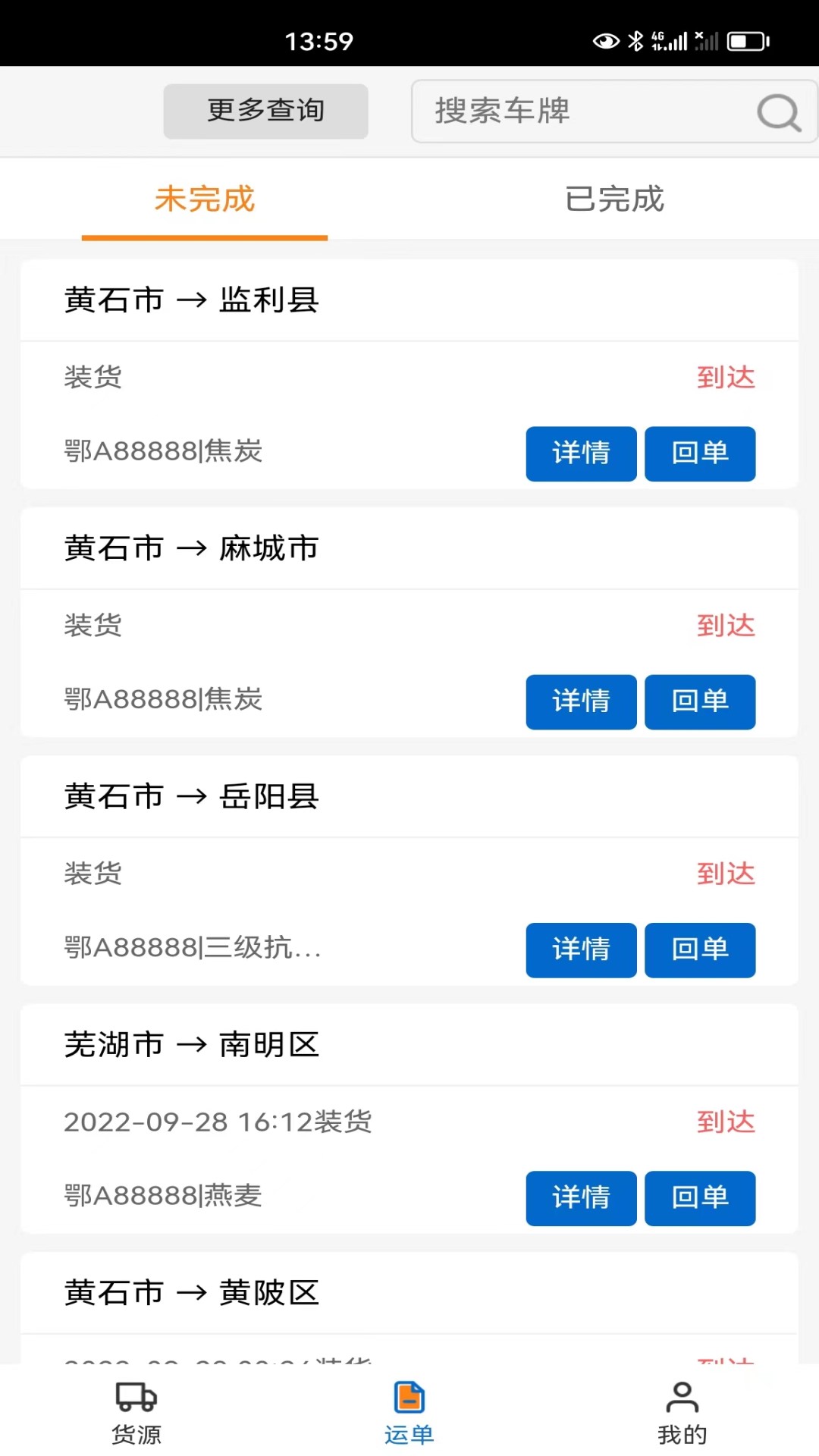Open 更多查询 for advanced query options
The width and height of the screenshot is (819, 1456).
[265, 111]
